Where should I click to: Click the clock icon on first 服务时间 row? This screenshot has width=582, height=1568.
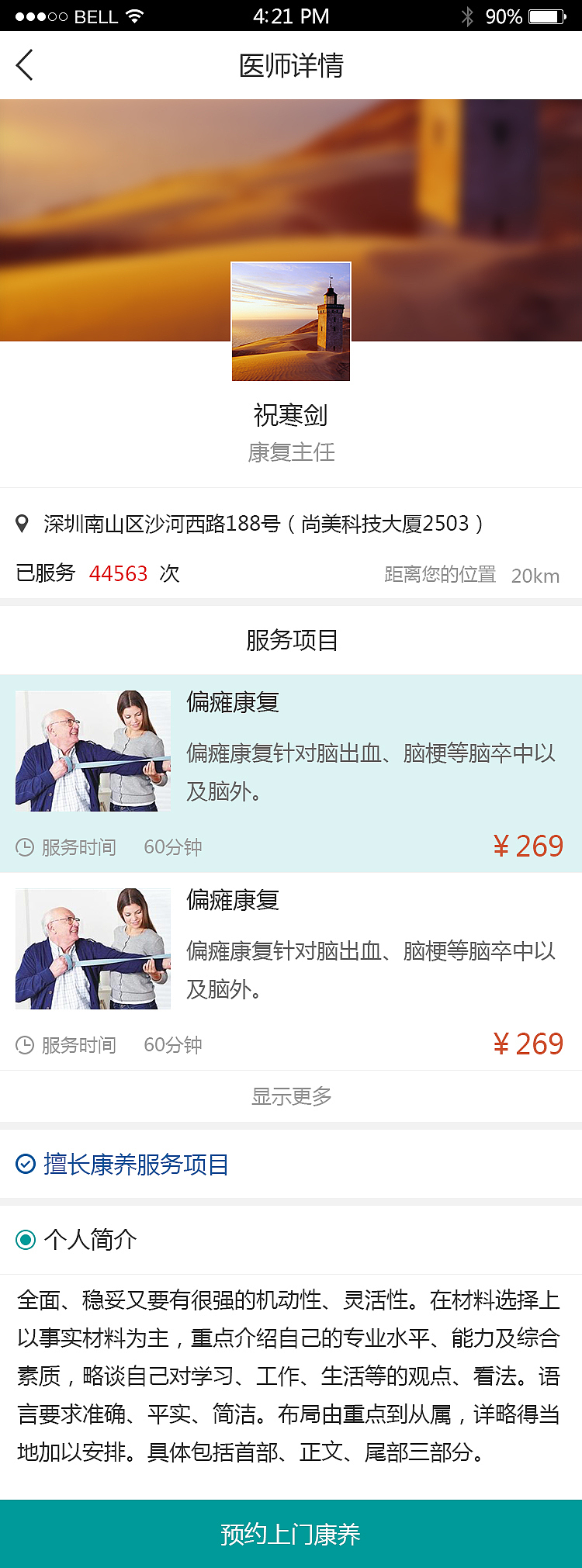(24, 847)
